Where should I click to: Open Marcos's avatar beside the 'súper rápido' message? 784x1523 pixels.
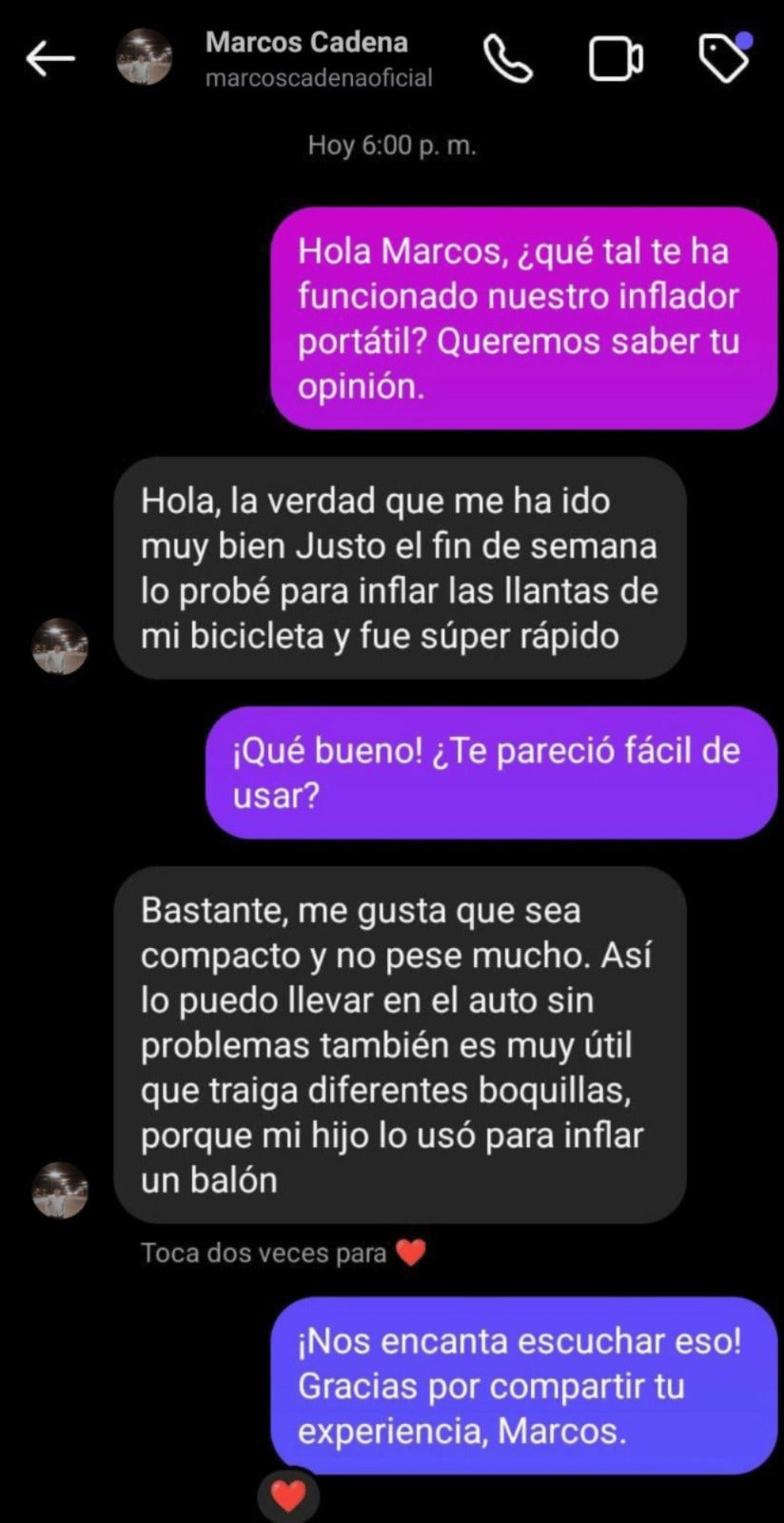(61, 646)
